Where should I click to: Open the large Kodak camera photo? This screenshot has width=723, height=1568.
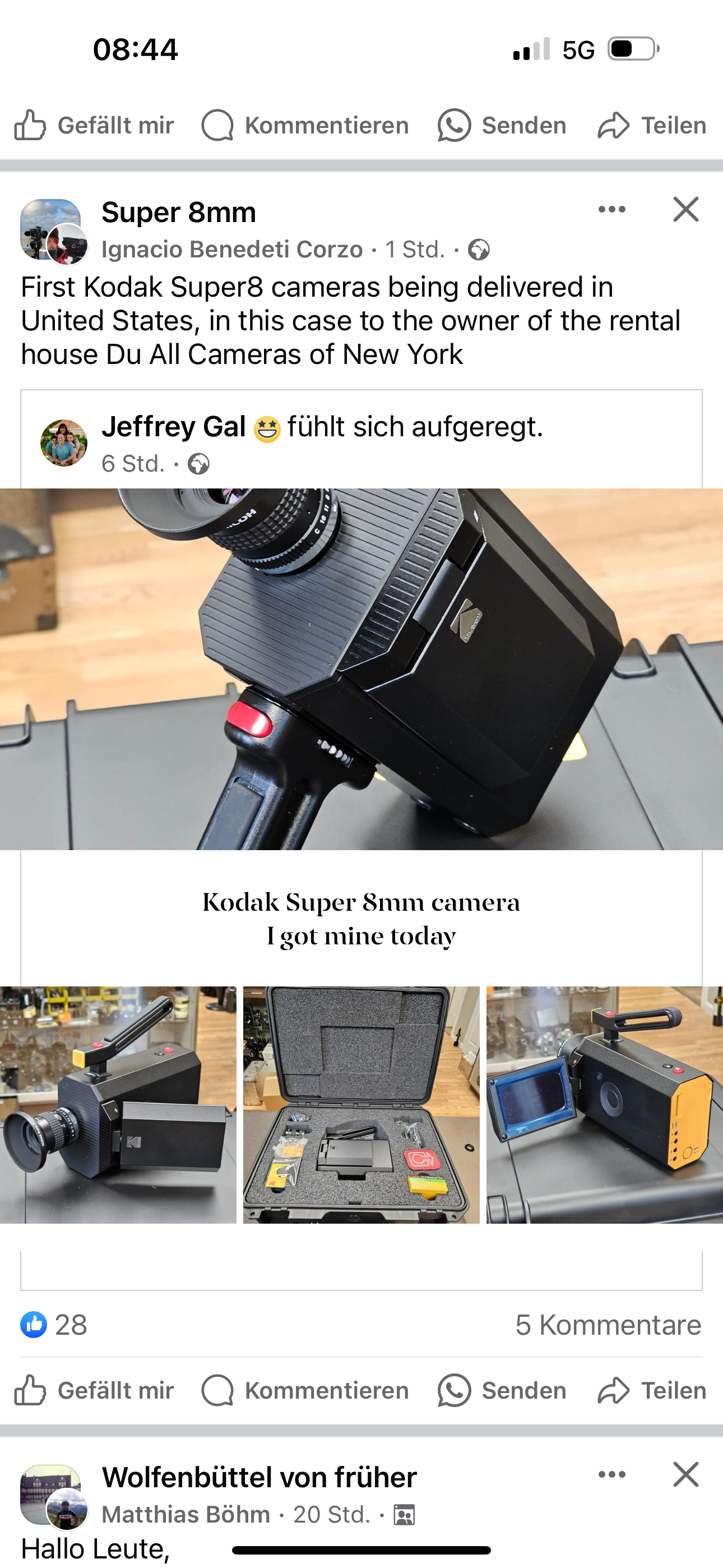click(x=361, y=669)
